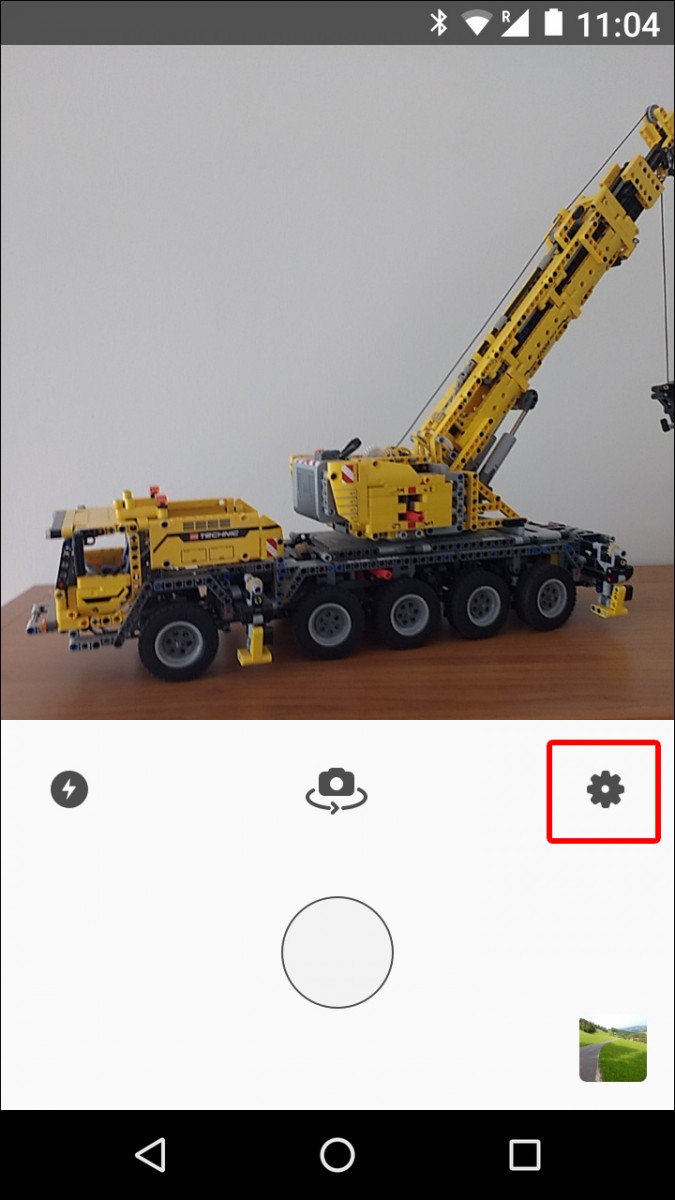Toggle the camera flash icon
The height and width of the screenshot is (1200, 675).
click(x=69, y=790)
